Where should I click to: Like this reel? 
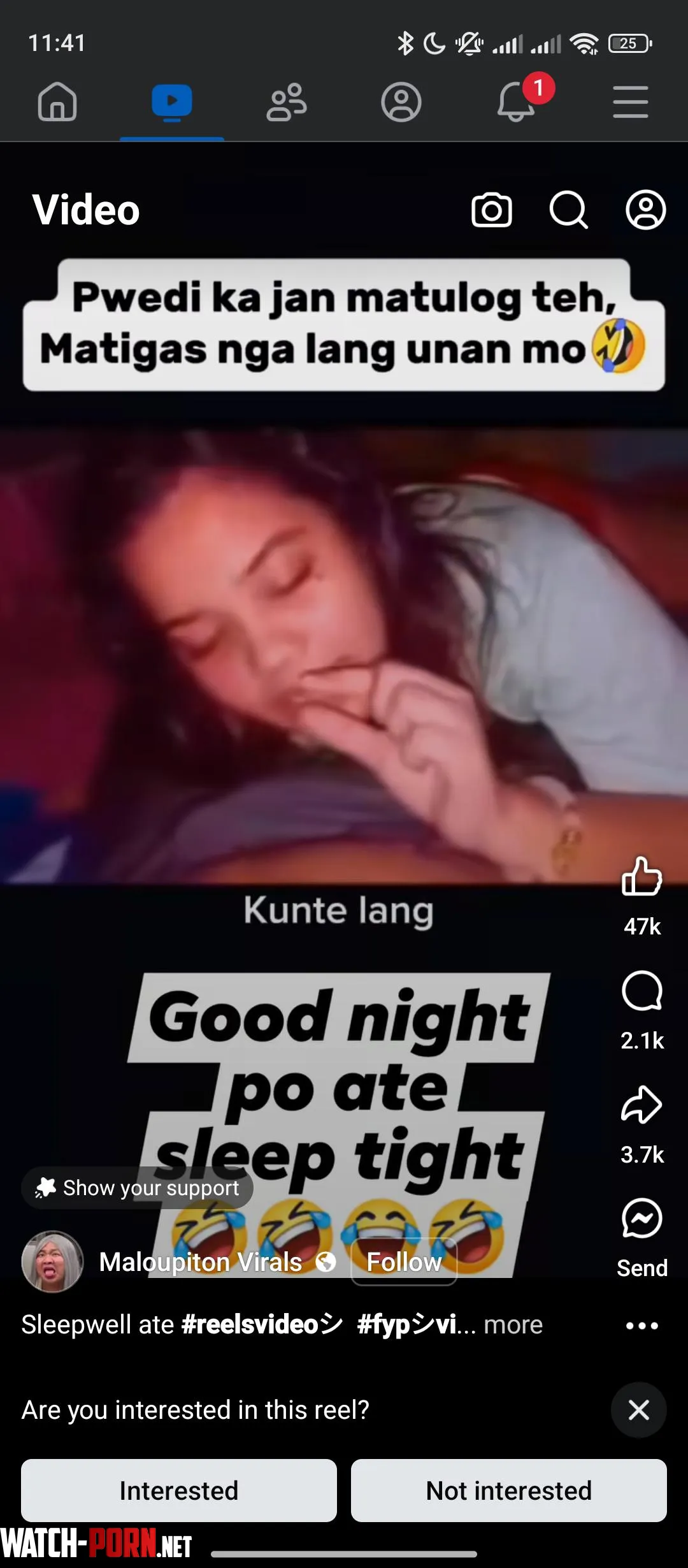point(642,877)
